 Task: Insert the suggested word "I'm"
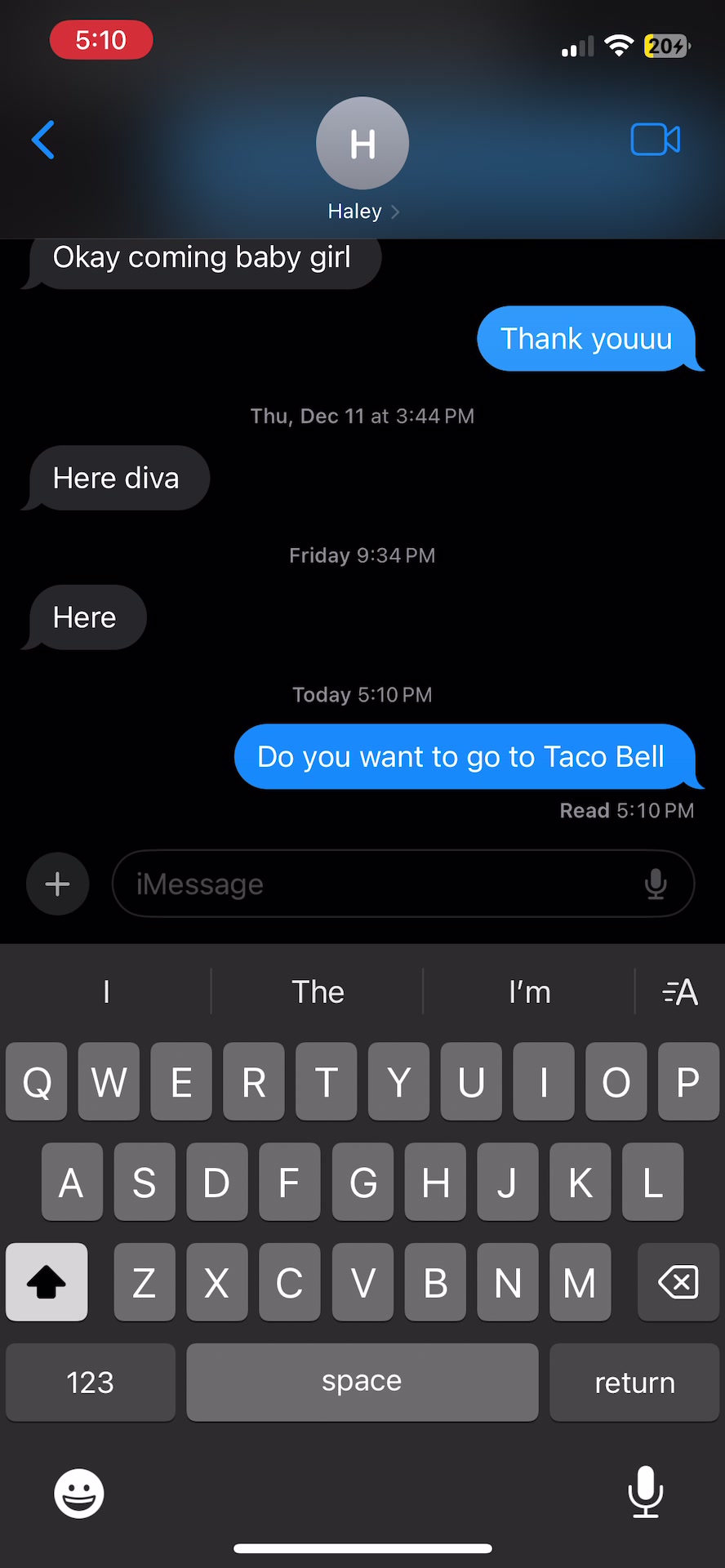coord(529,991)
